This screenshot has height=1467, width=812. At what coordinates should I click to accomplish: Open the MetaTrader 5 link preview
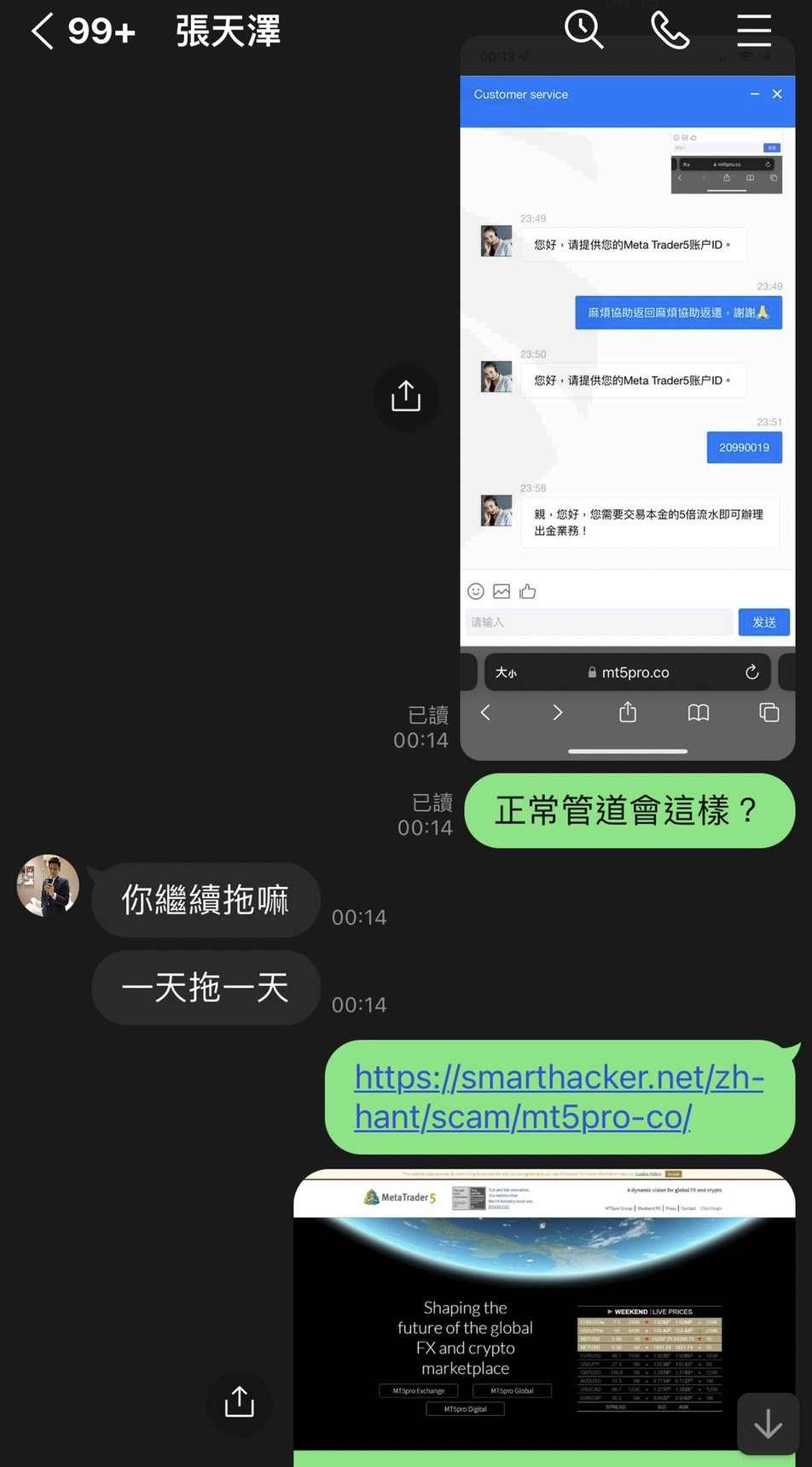tap(544, 1317)
